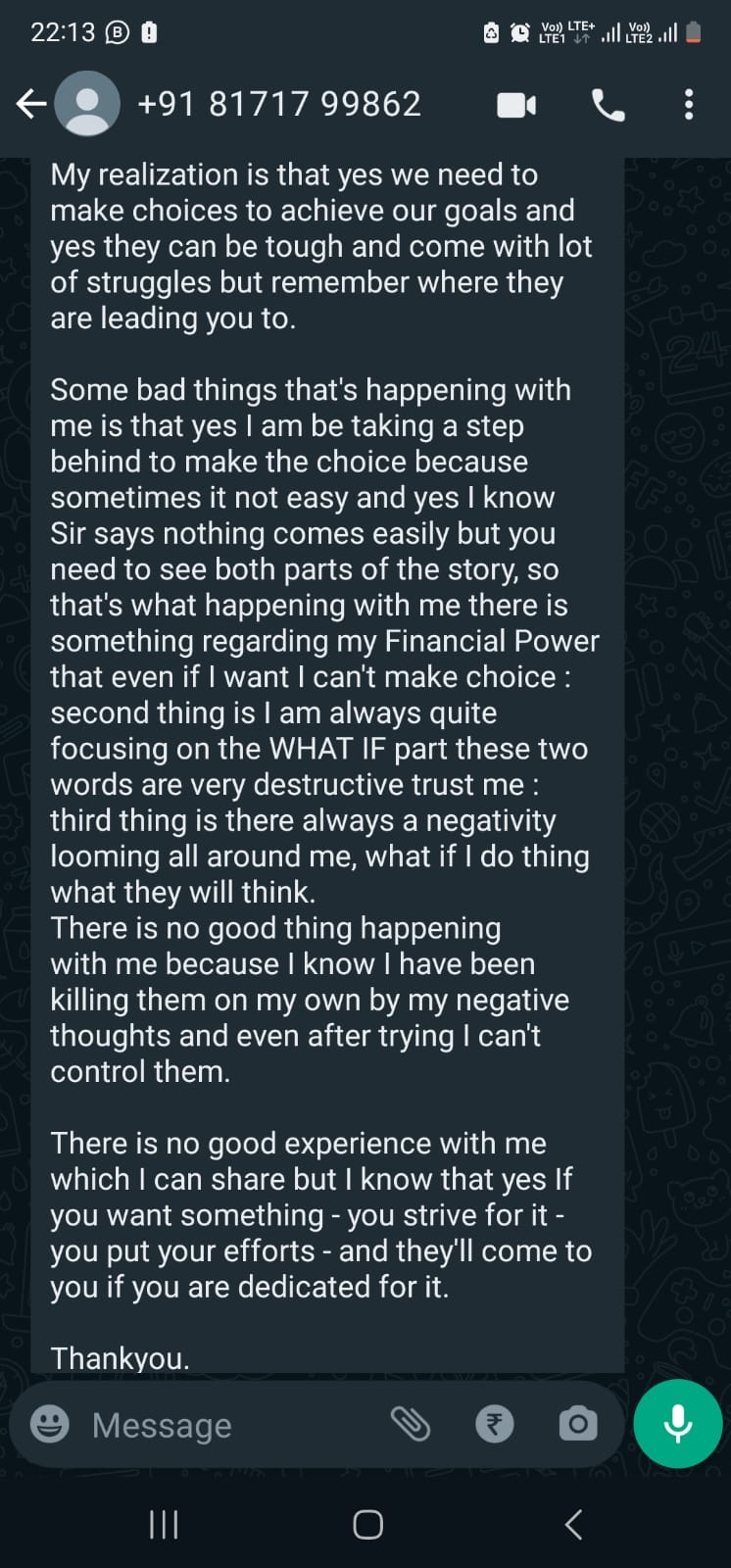Open the three-dot chat menu
This screenshot has height=1568, width=731.
(x=689, y=104)
